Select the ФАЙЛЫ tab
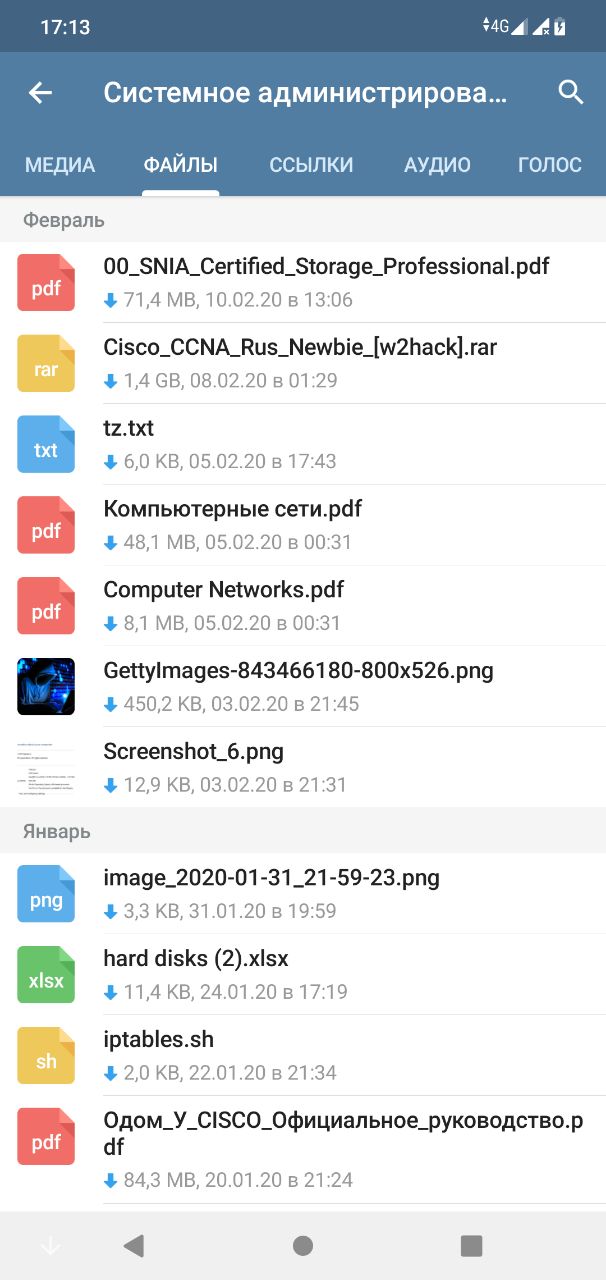The image size is (606, 1280). tap(180, 165)
